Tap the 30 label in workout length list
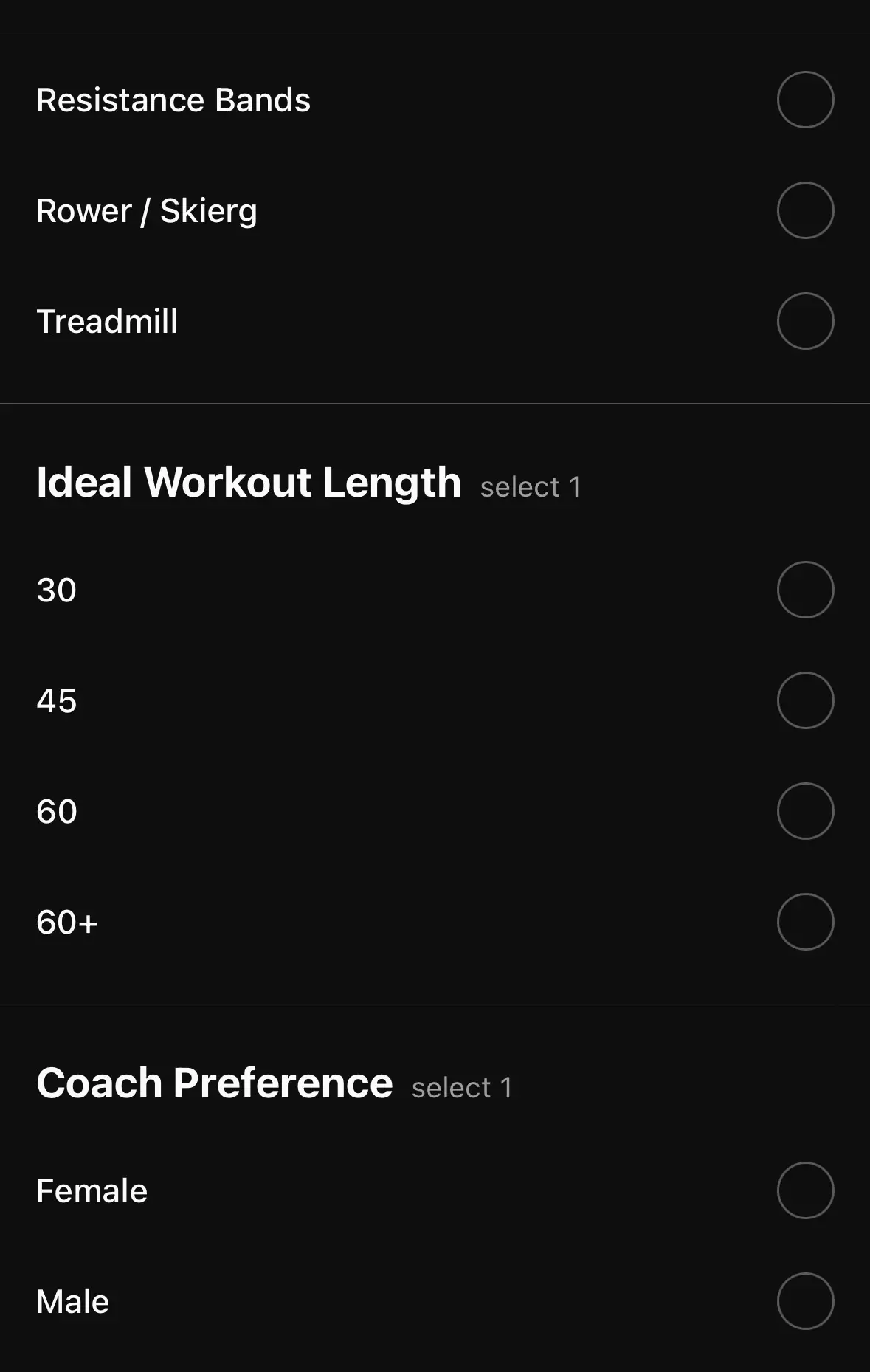Viewport: 870px width, 1372px height. click(x=56, y=589)
